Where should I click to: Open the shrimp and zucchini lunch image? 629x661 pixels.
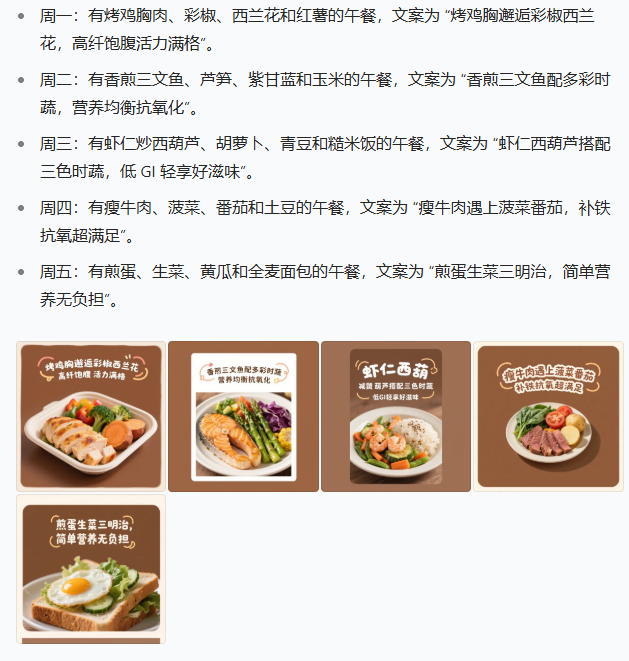click(x=395, y=416)
